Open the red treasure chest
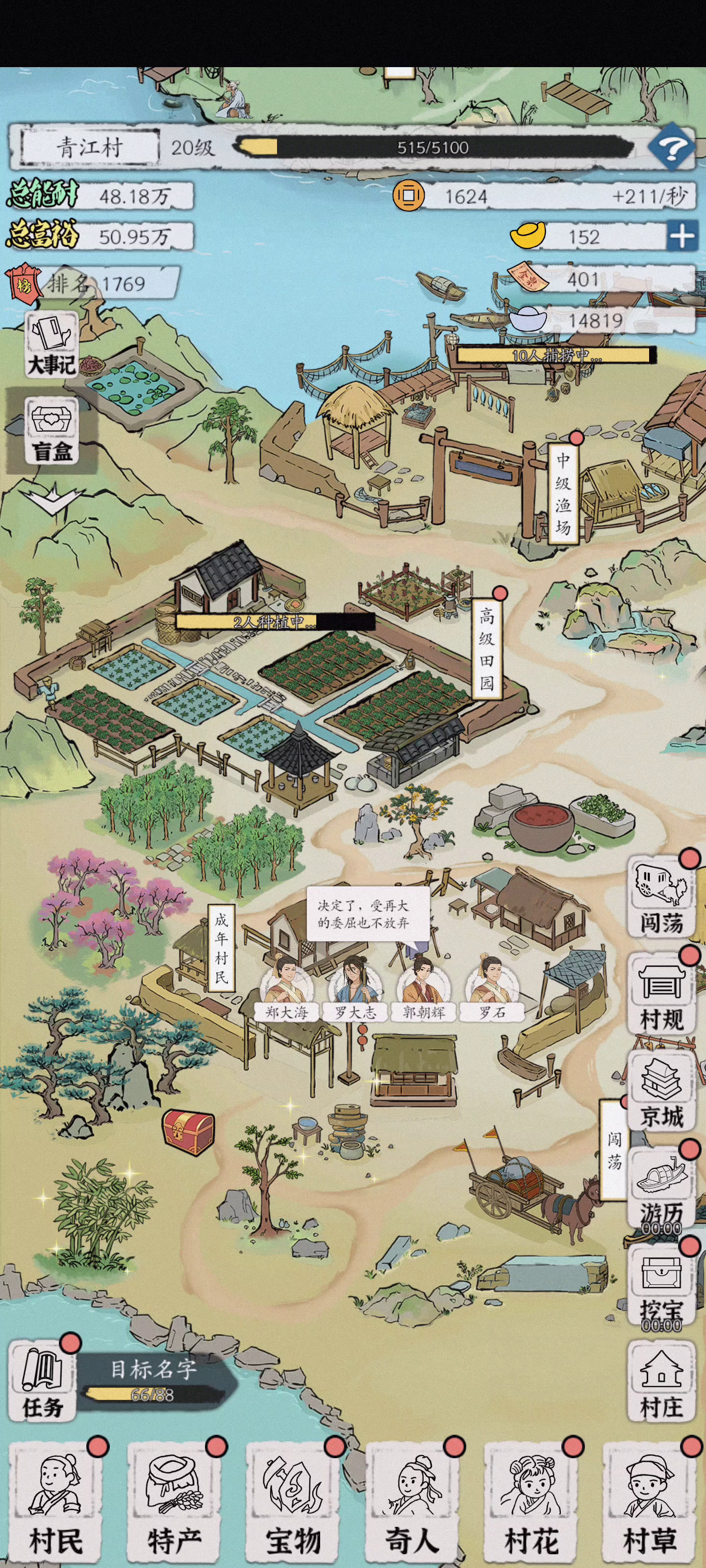 pyautogui.click(x=188, y=1131)
